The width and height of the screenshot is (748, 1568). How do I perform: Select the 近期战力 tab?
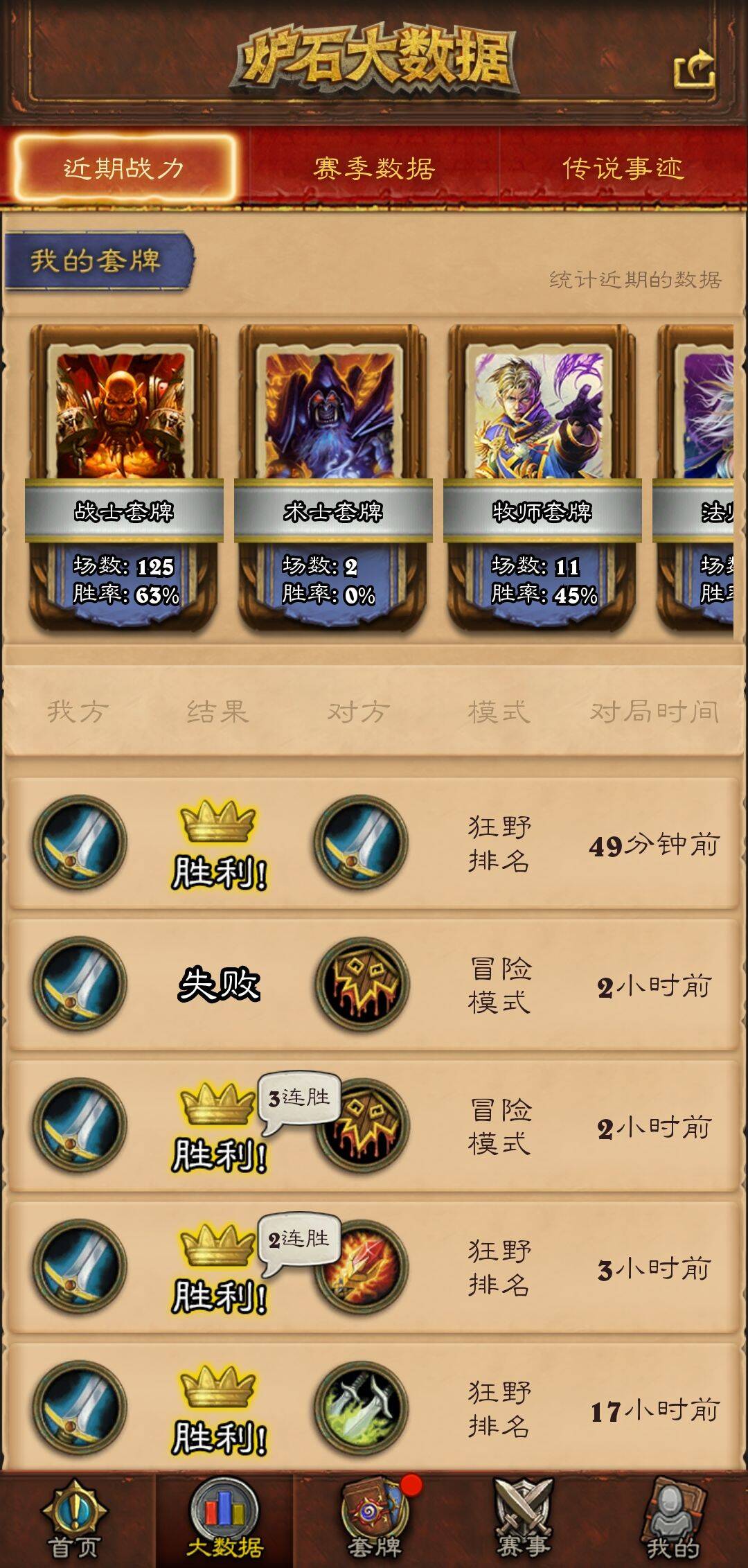tap(124, 168)
